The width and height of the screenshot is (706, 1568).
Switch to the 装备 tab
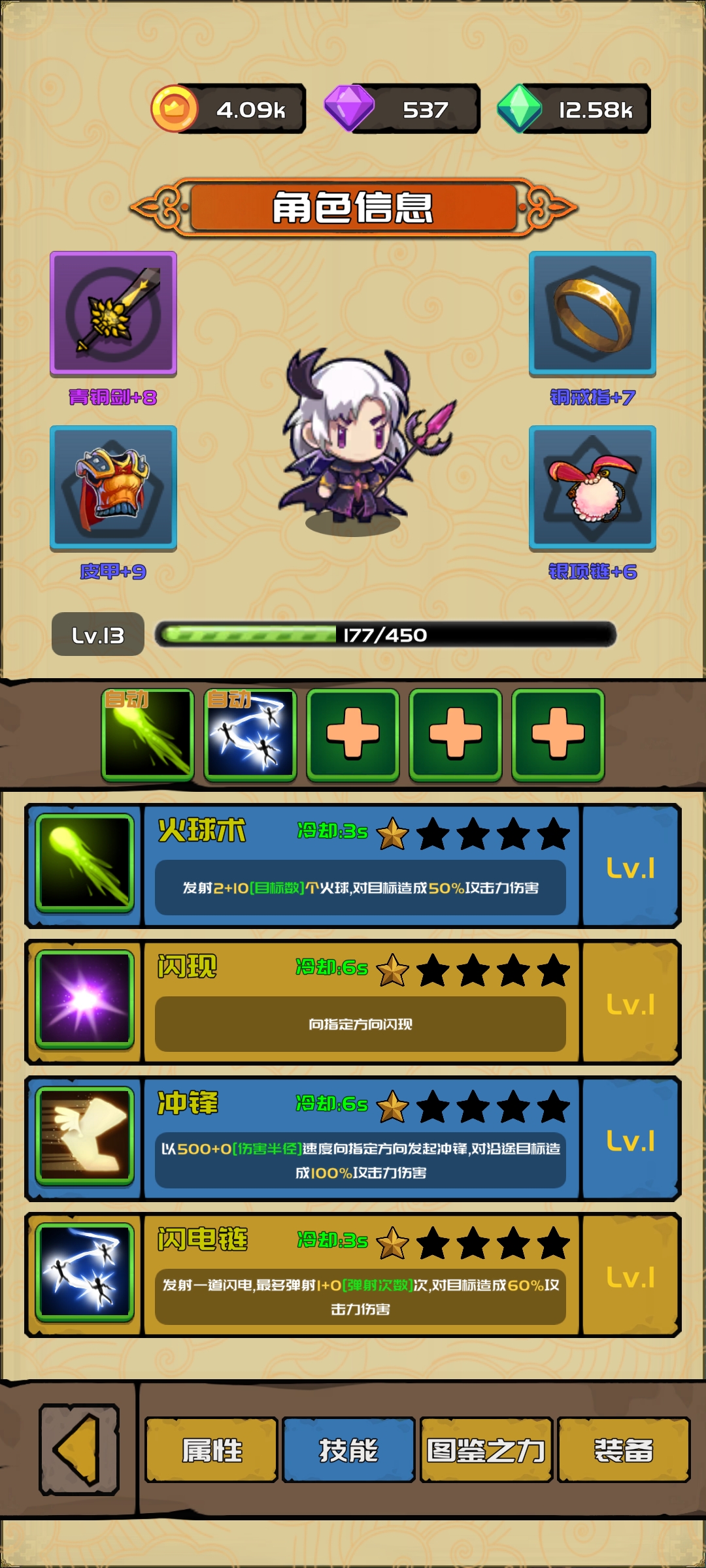623,1450
